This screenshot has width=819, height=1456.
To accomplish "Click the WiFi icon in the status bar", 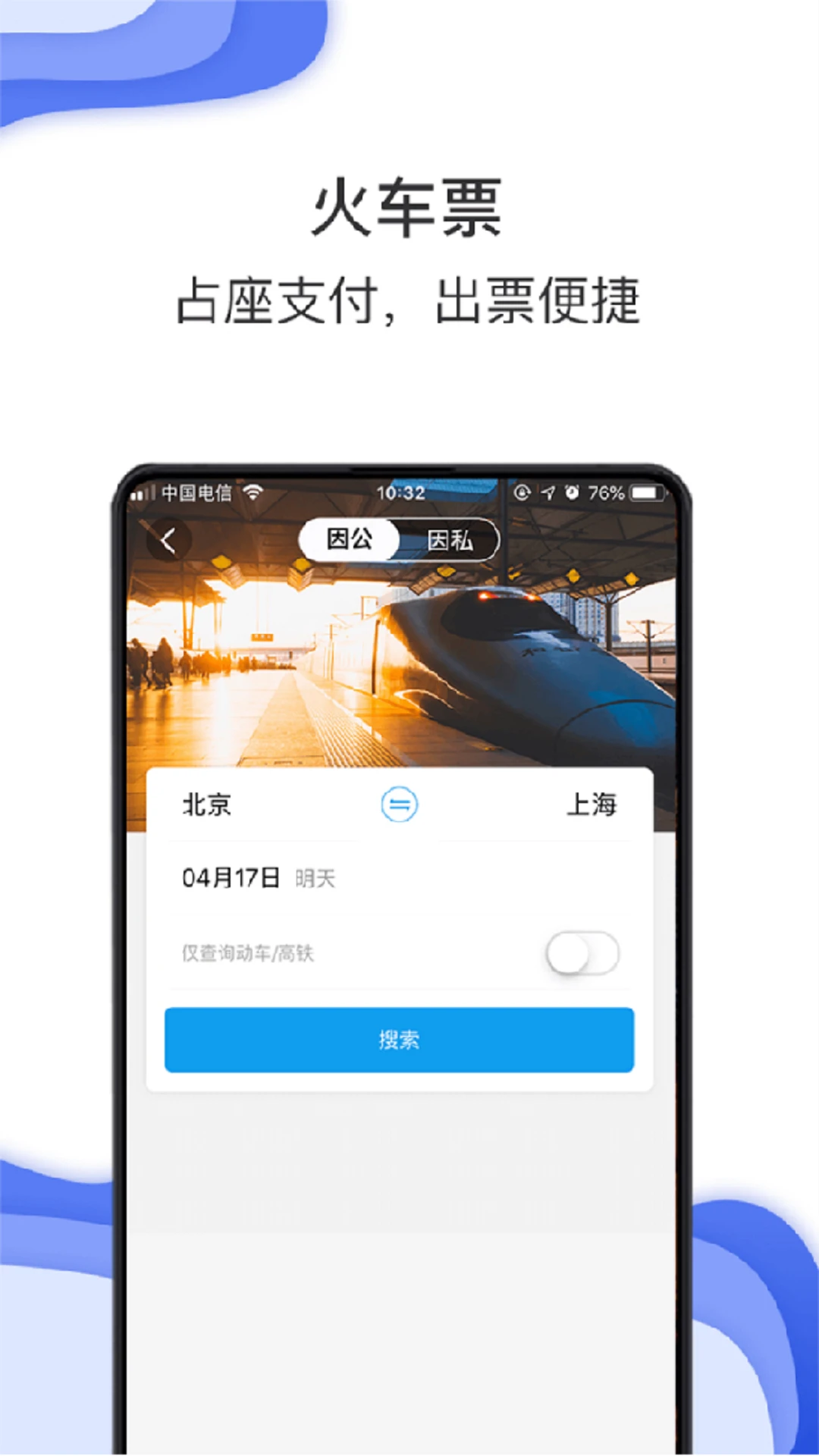I will pyautogui.click(x=254, y=492).
